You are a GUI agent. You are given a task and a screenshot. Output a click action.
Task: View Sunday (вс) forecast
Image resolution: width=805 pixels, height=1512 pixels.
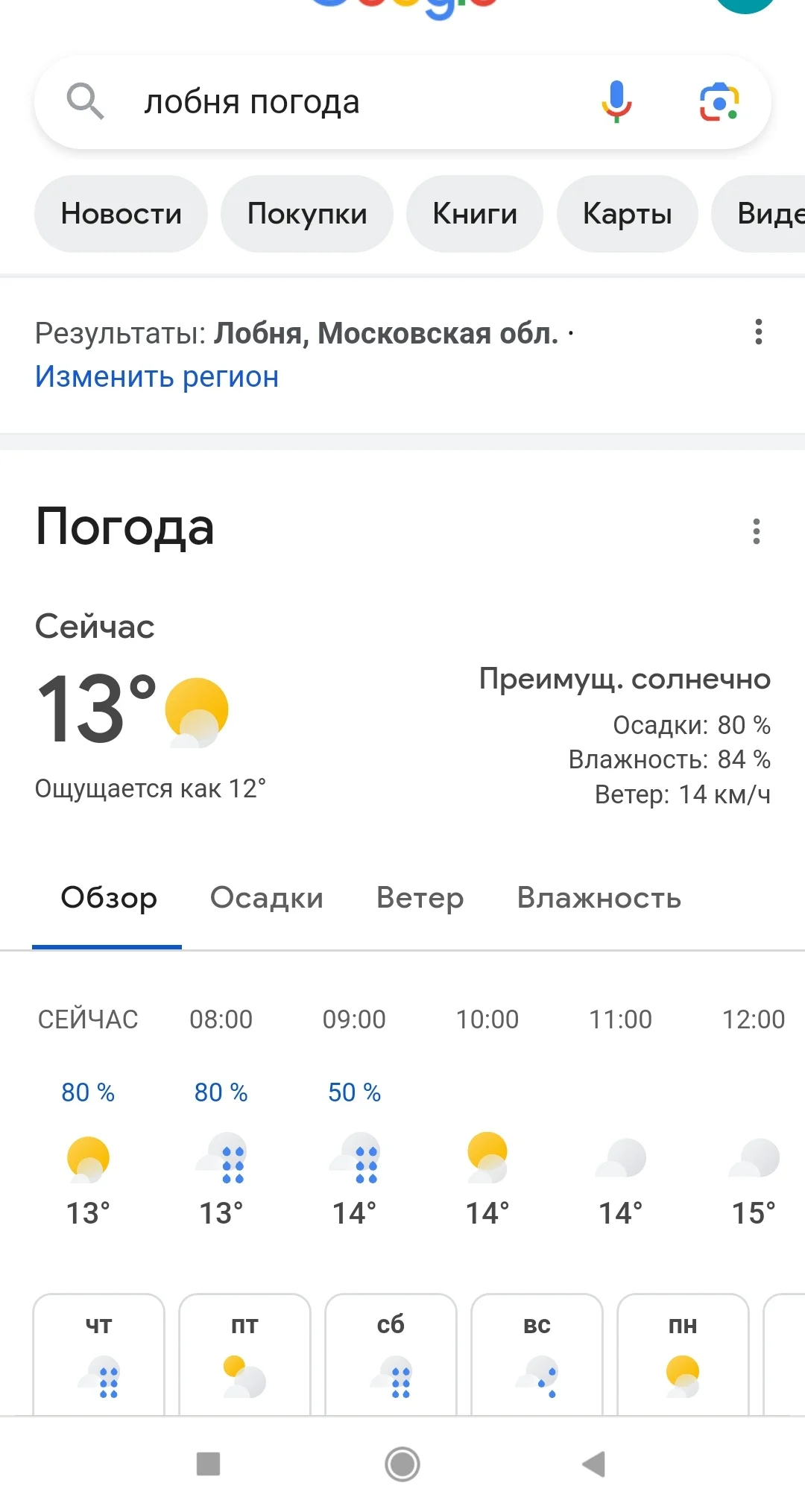point(537,1356)
